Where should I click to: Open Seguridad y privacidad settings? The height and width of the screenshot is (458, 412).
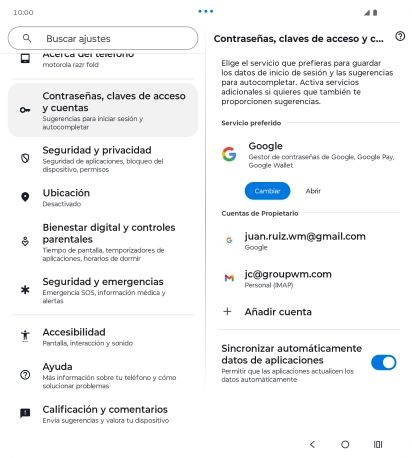pos(103,159)
